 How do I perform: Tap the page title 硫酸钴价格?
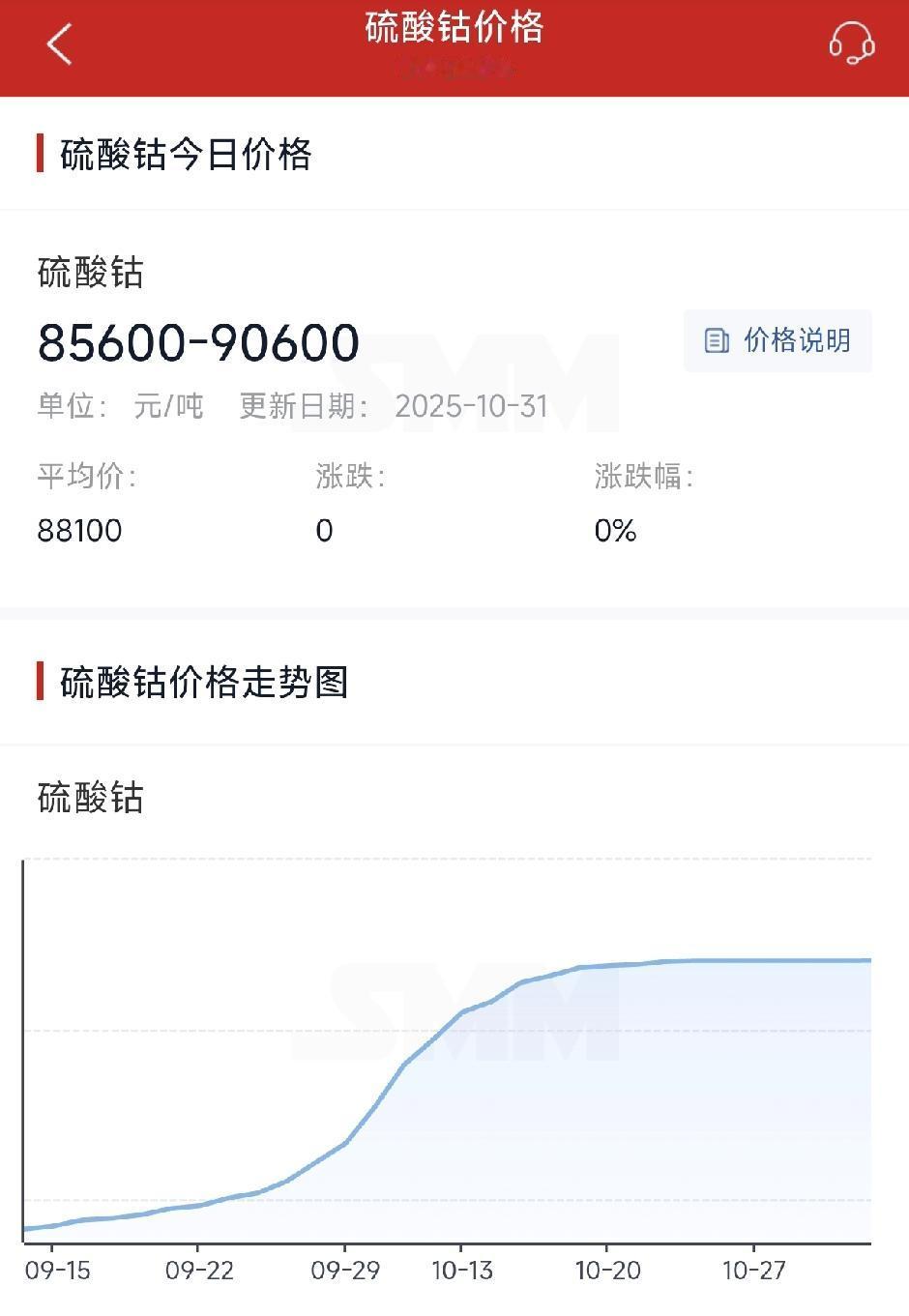coord(454,30)
